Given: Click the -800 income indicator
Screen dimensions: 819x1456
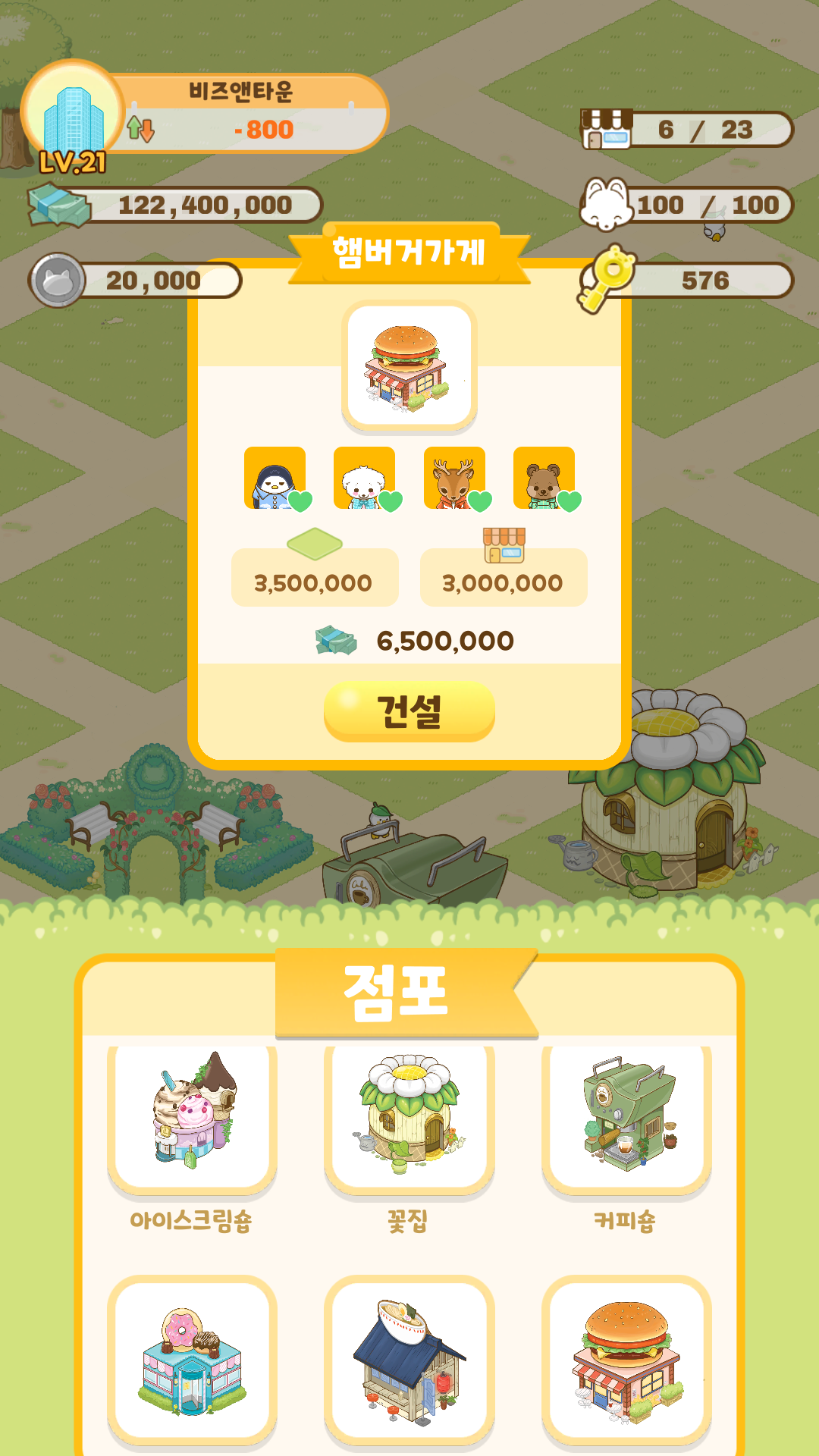Looking at the screenshot, I should coord(265,129).
